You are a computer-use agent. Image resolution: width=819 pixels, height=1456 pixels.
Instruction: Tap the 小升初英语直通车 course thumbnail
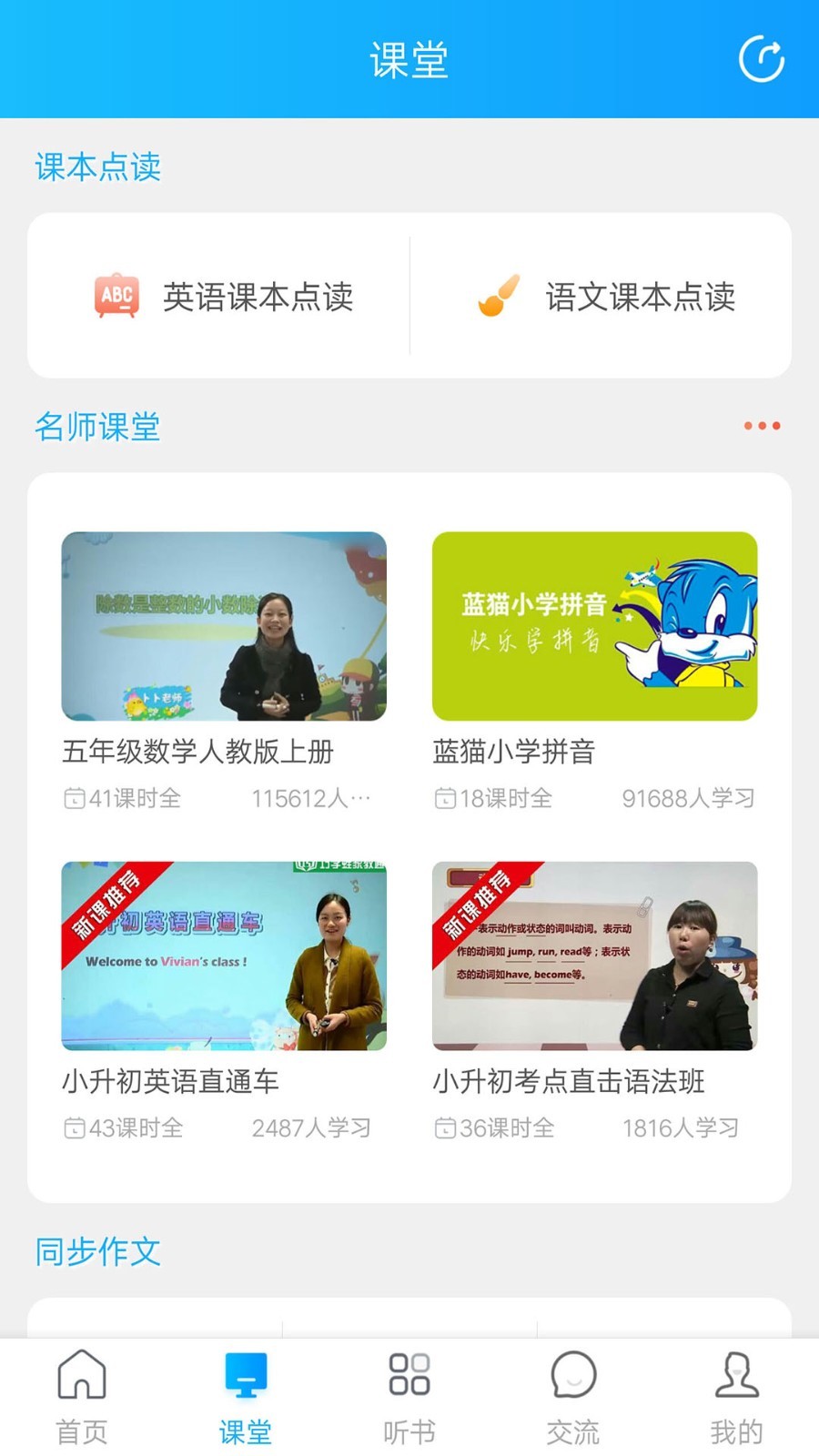point(224,954)
